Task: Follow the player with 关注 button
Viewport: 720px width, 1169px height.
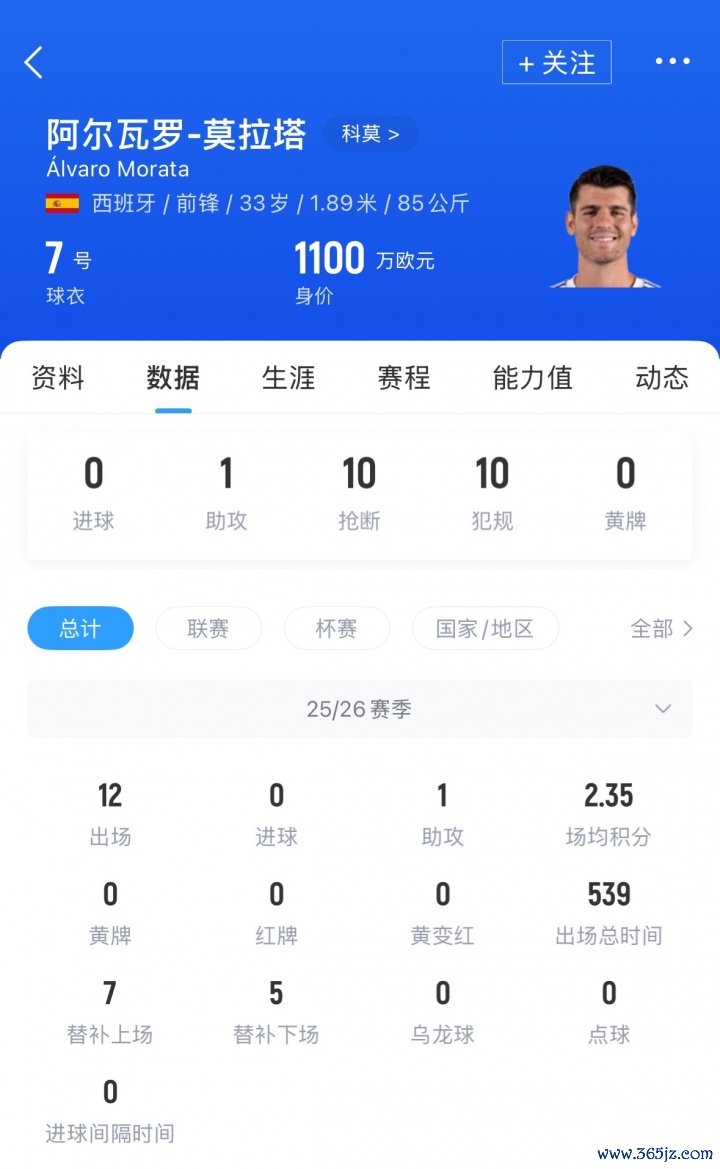Action: pyautogui.click(x=556, y=63)
